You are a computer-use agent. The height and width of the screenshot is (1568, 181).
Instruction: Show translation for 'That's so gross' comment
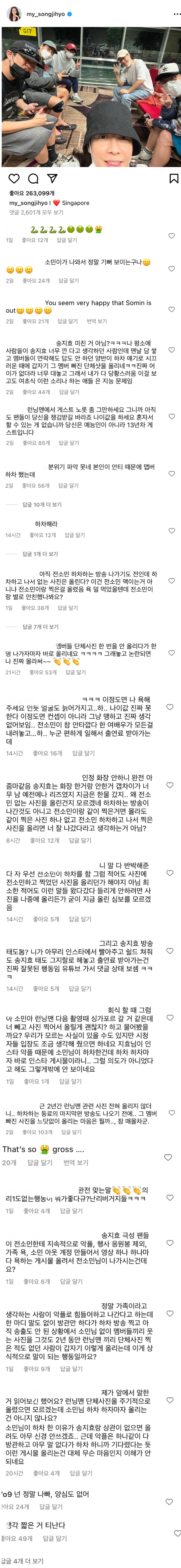tap(76, 1163)
